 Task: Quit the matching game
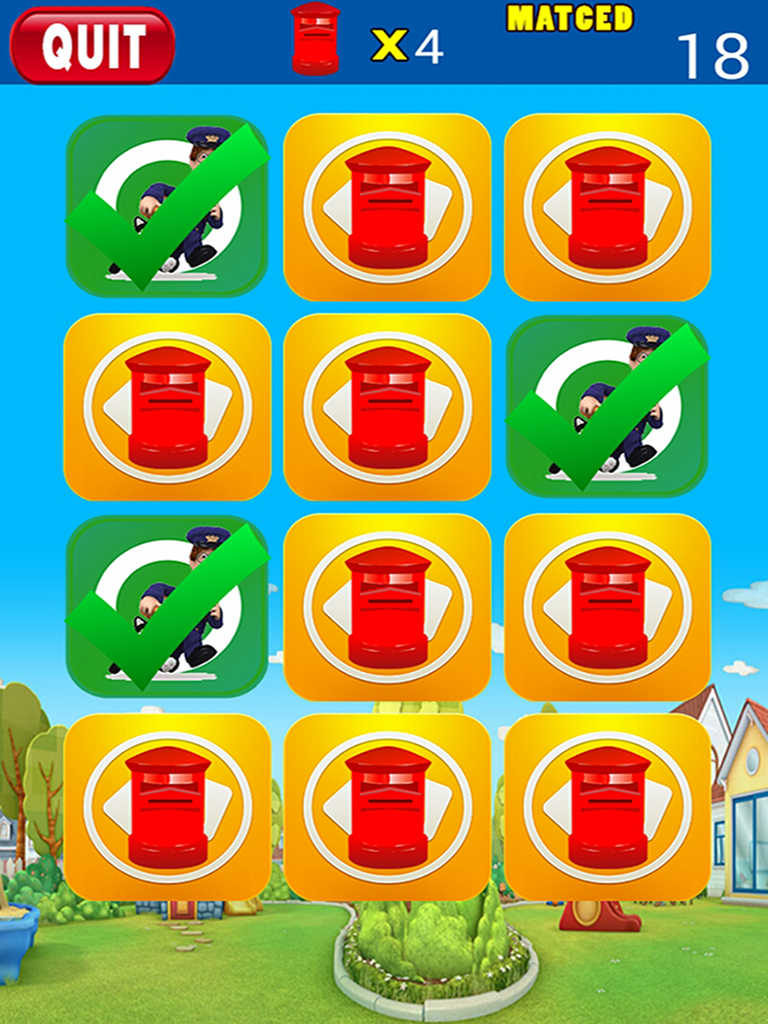tap(92, 45)
